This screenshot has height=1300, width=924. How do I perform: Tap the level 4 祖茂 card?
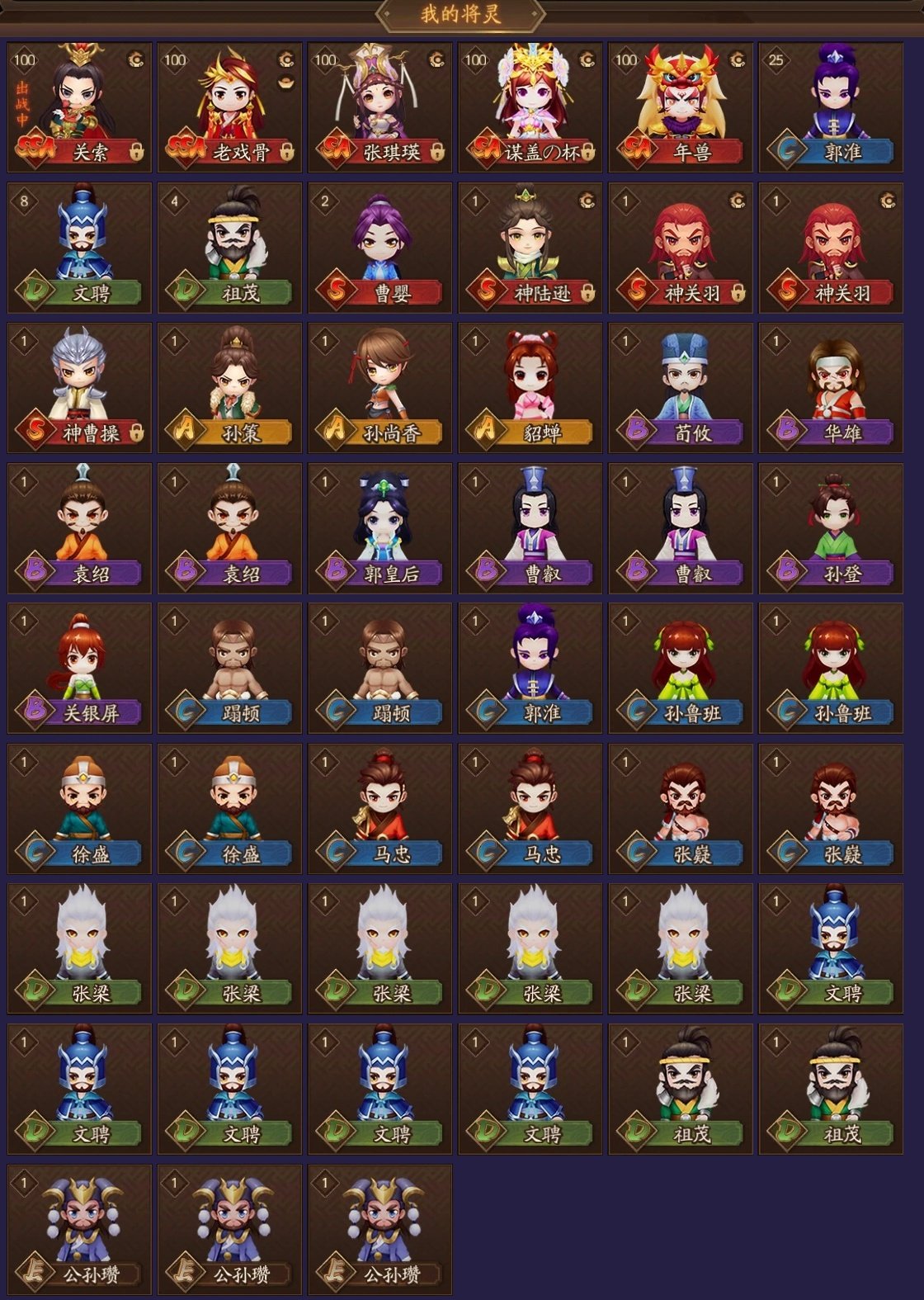click(229, 248)
